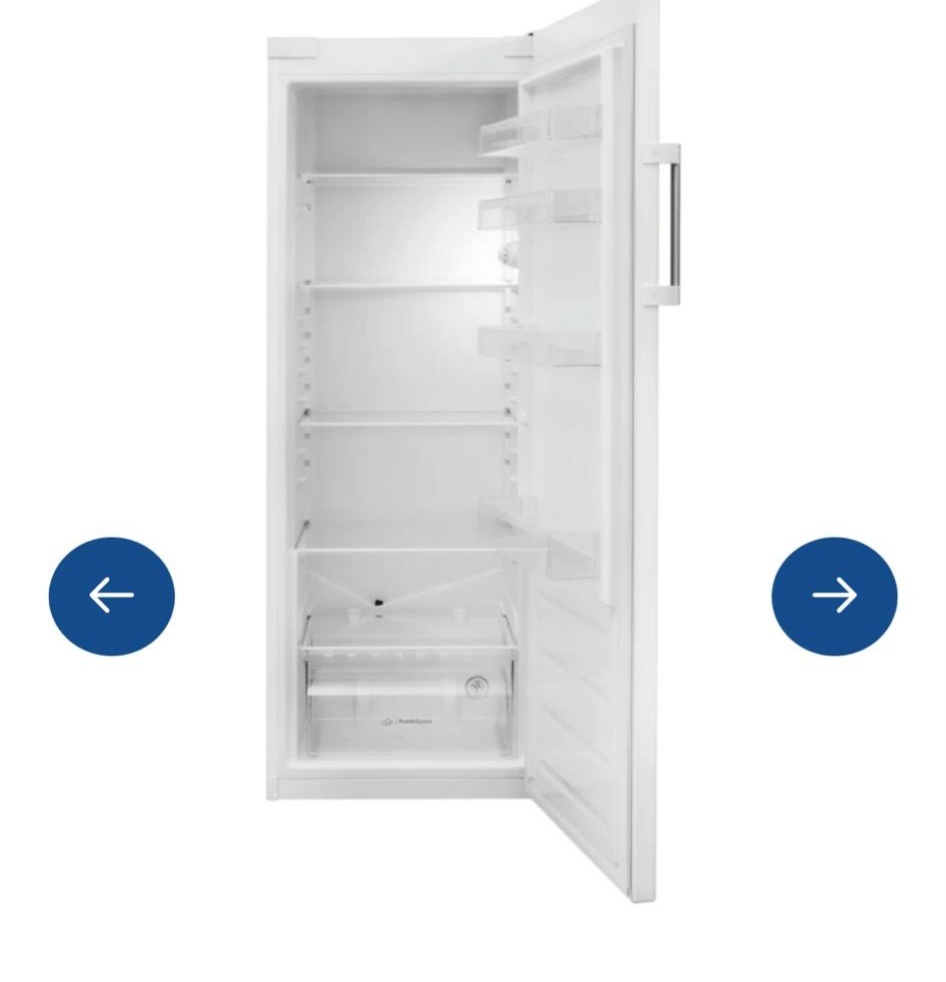
Task: Go to the next product image
Action: pyautogui.click(x=834, y=596)
